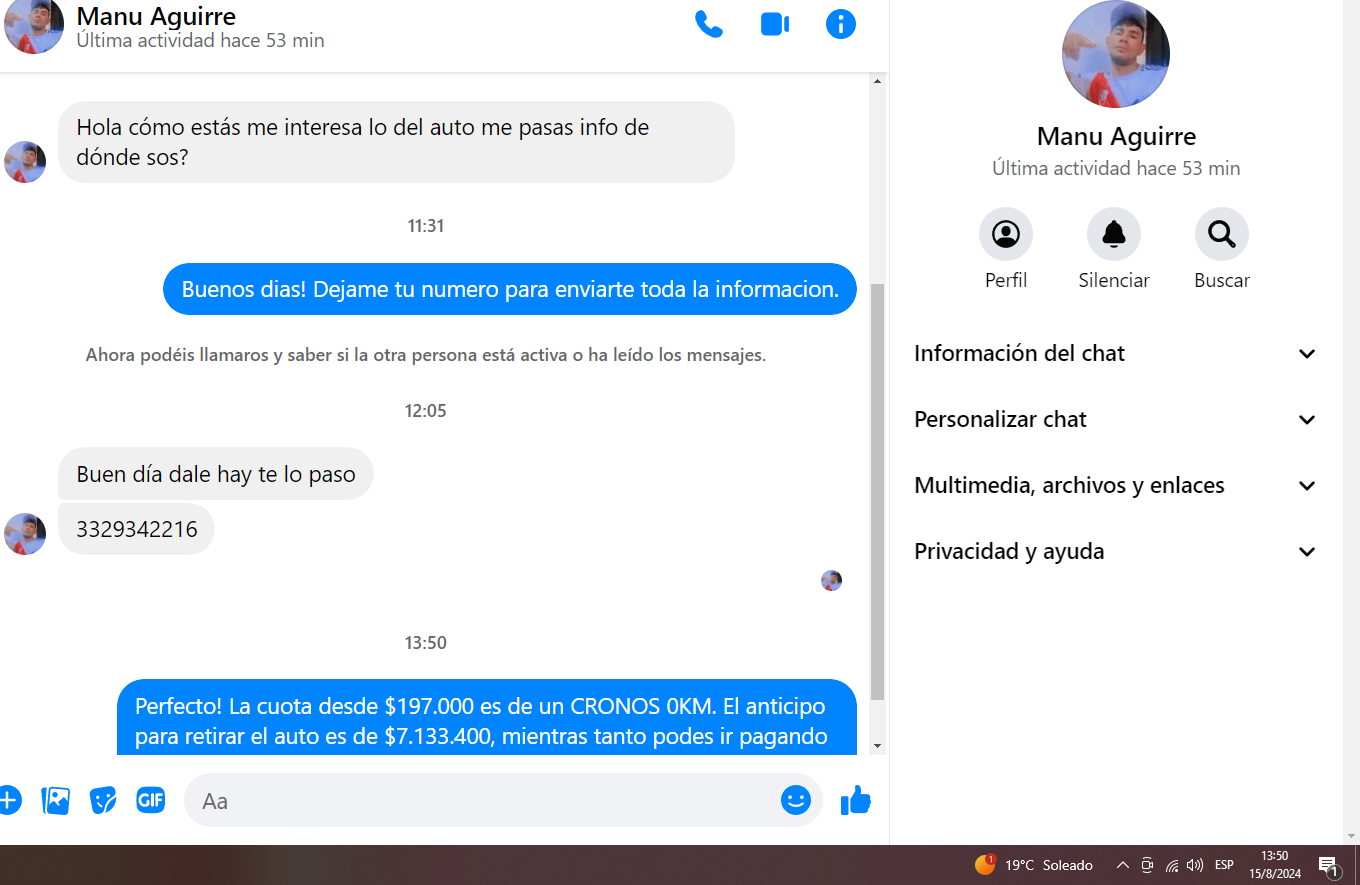Show hidden system tray icons

[x=1122, y=866]
